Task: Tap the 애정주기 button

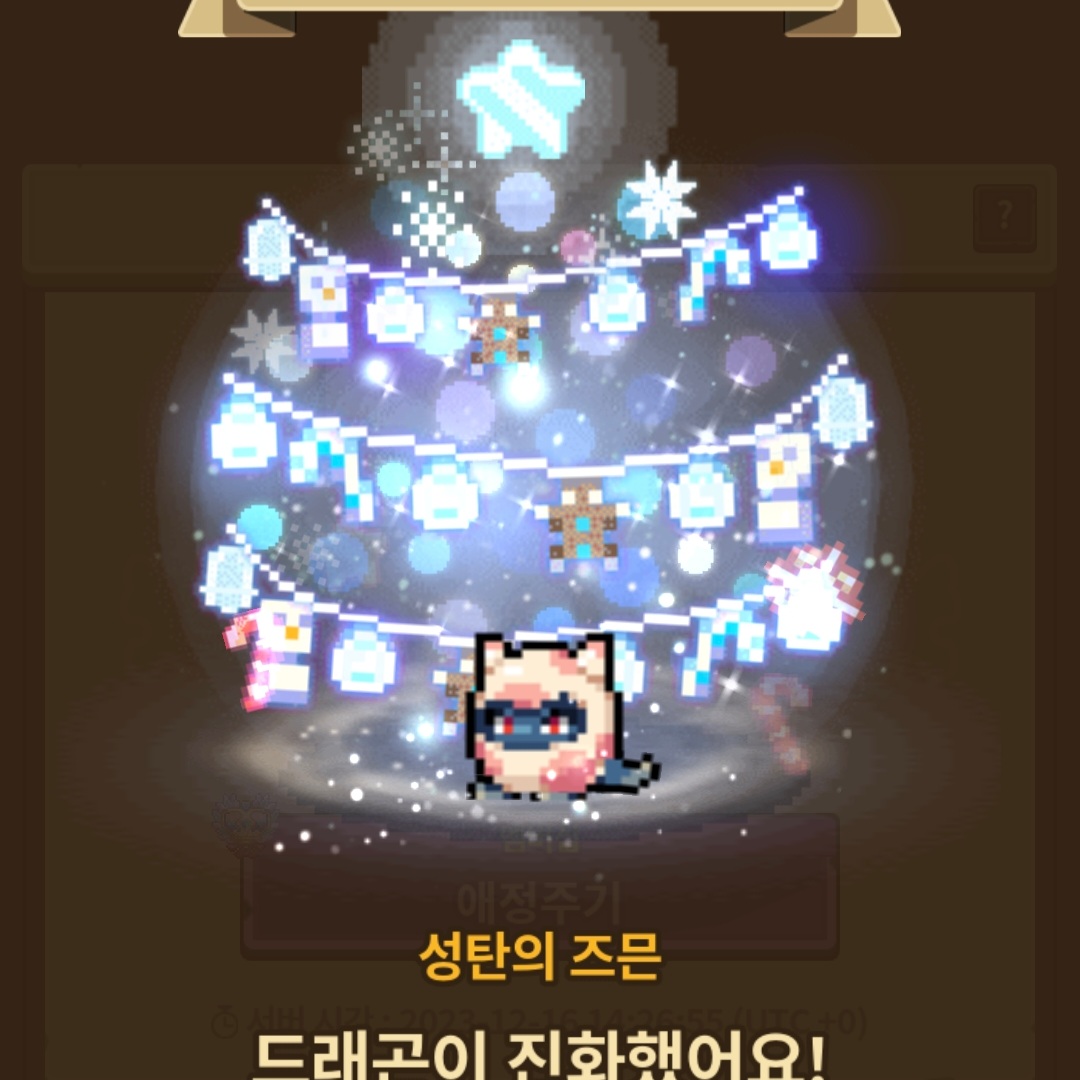Action: point(539,902)
